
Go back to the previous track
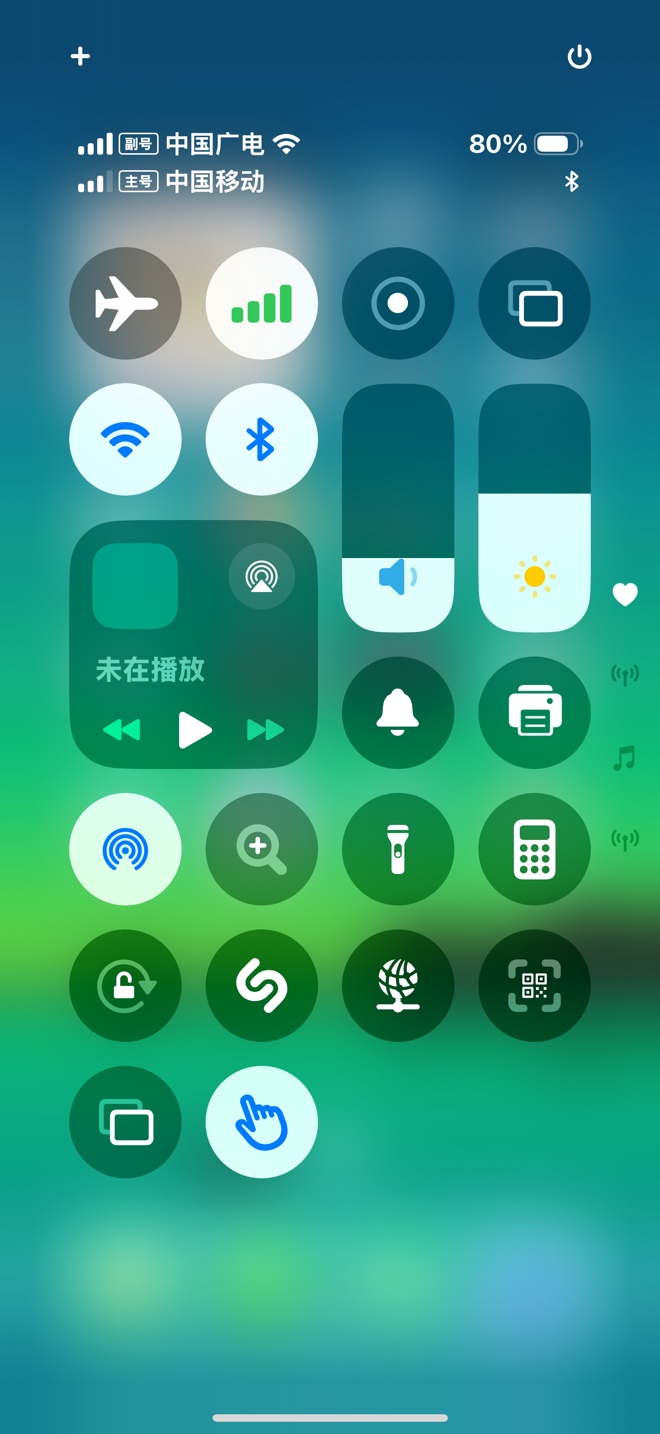122,730
